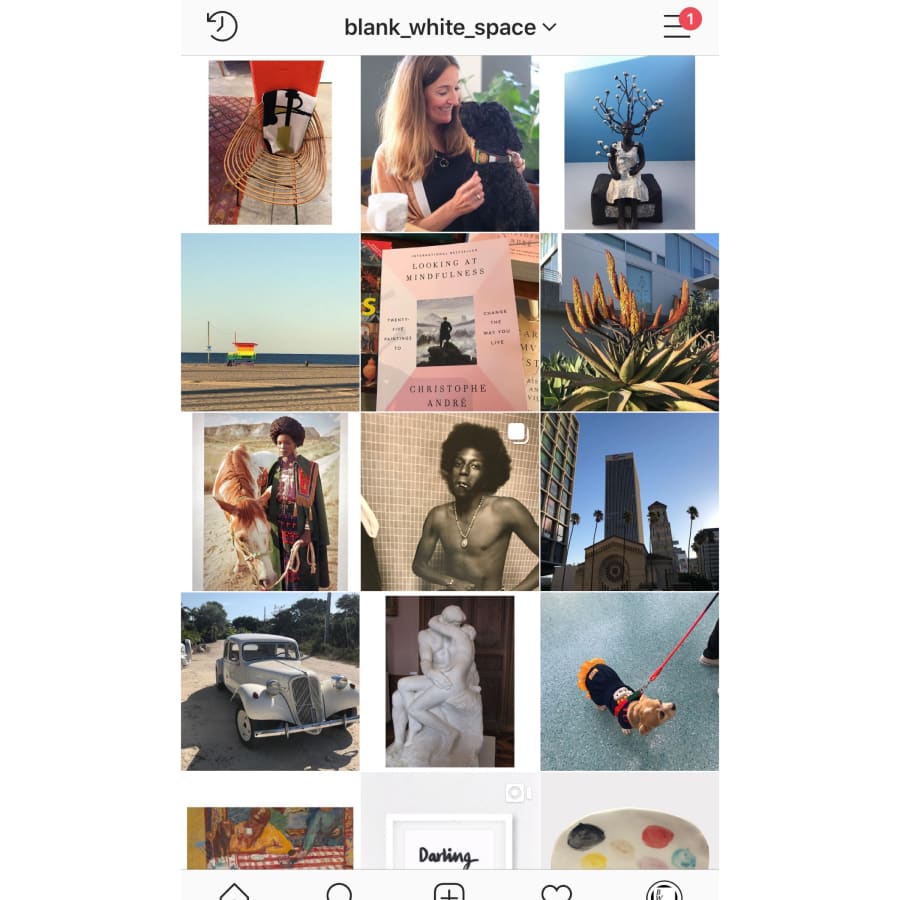Open the vintage white car post

point(270,681)
